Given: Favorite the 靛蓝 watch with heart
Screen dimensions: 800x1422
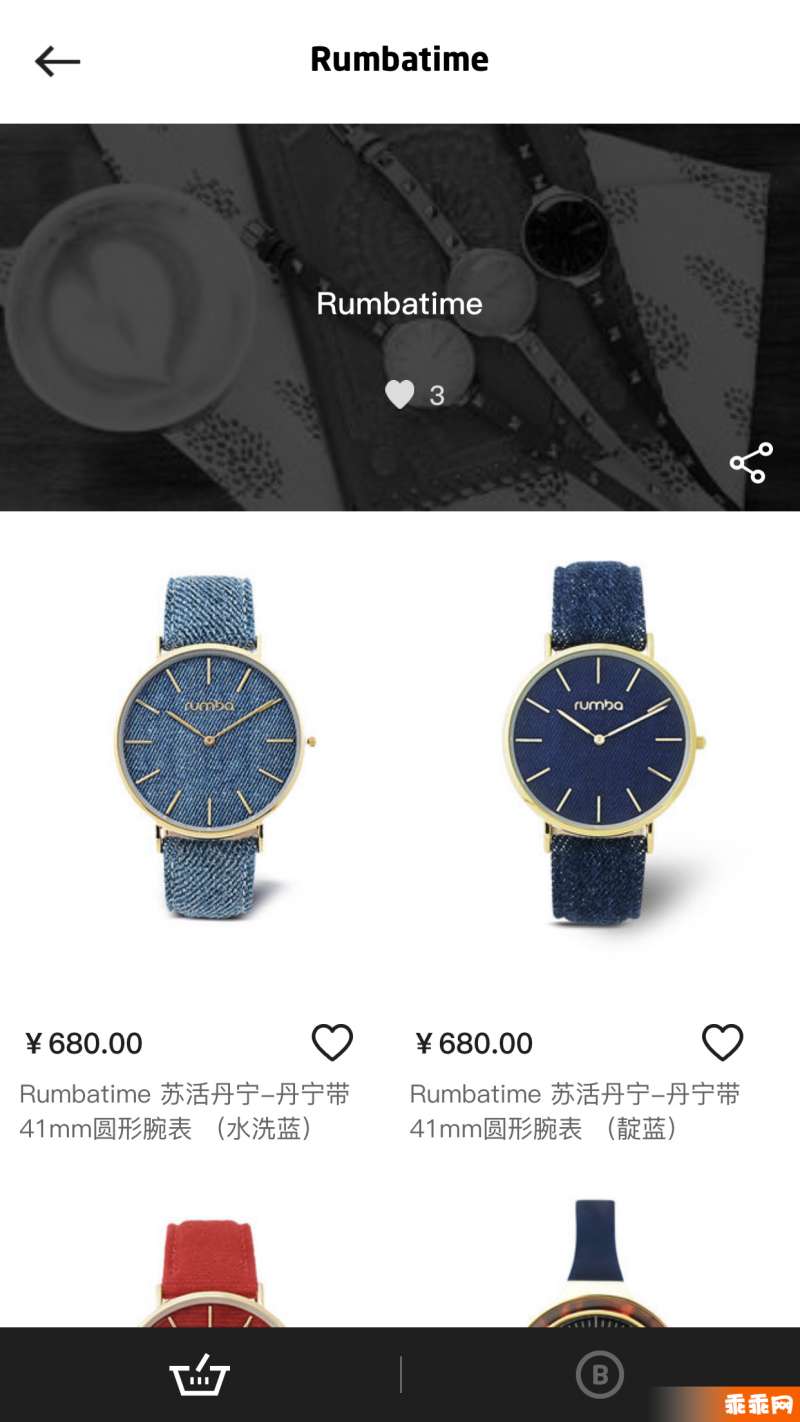Looking at the screenshot, I should [x=722, y=1042].
